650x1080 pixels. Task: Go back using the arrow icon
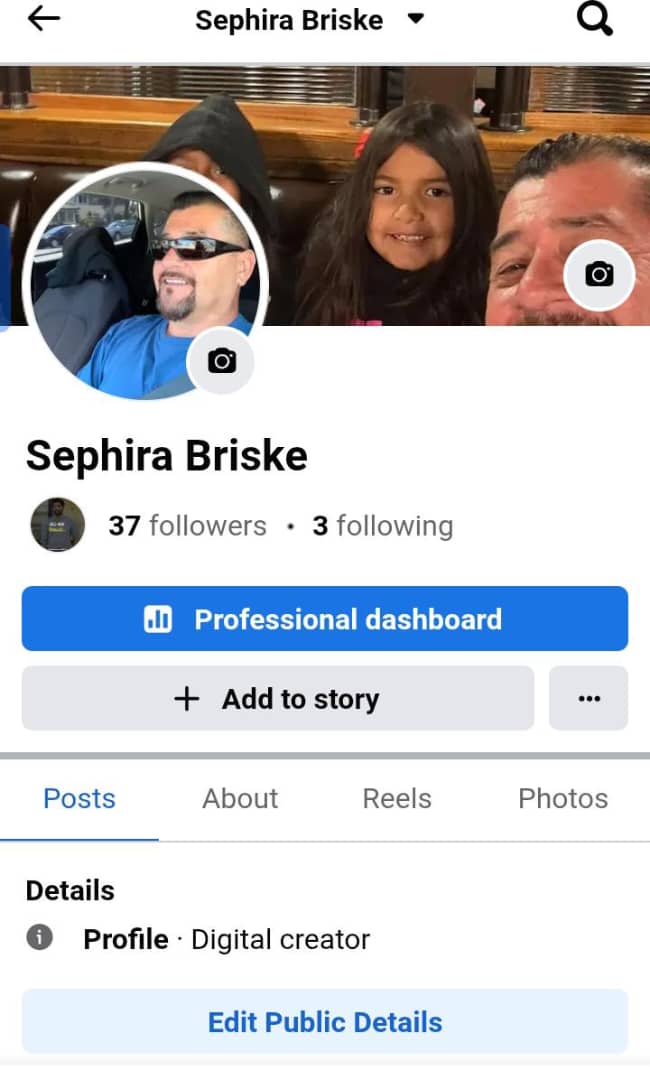pos(44,19)
